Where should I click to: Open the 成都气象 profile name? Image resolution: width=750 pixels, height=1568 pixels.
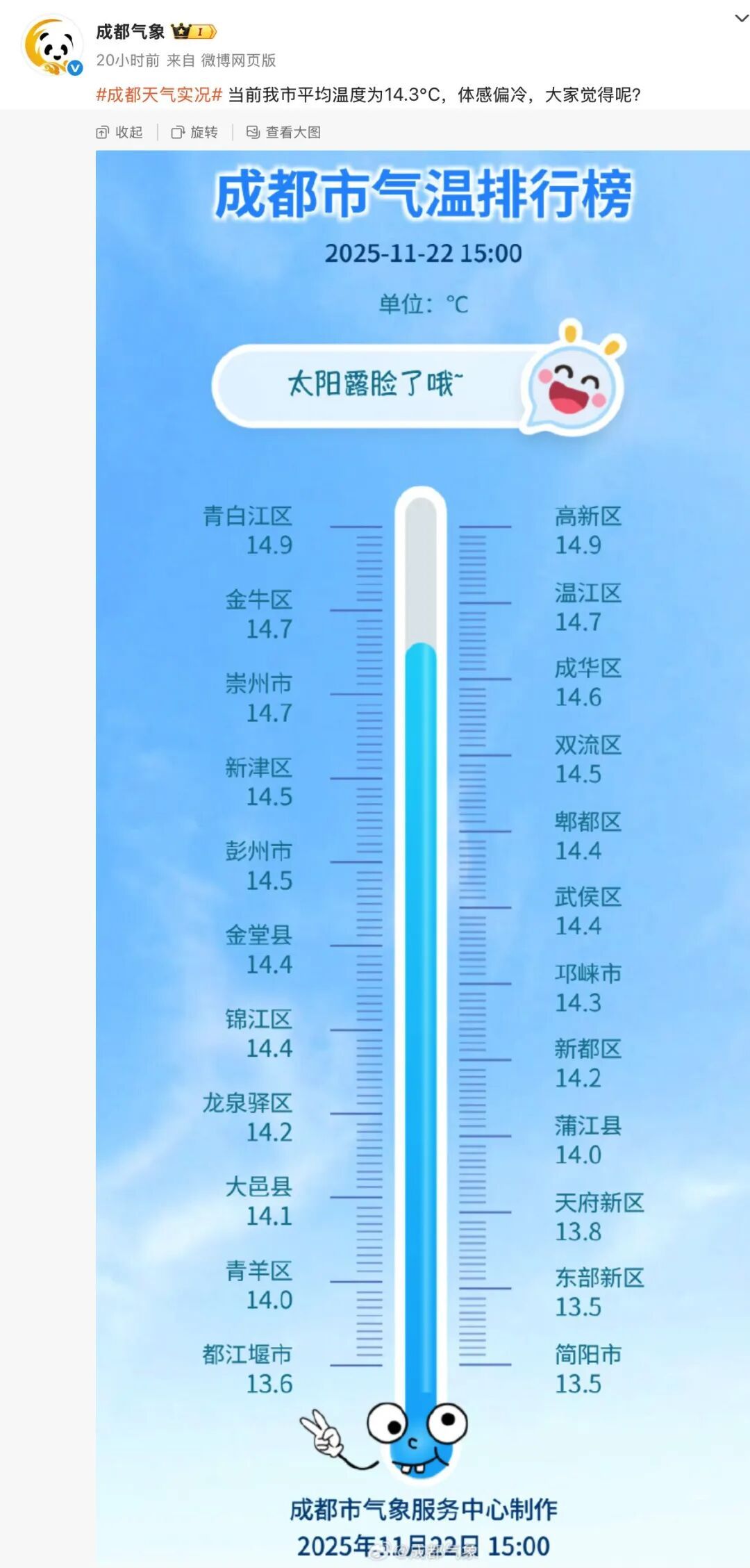[x=130, y=32]
